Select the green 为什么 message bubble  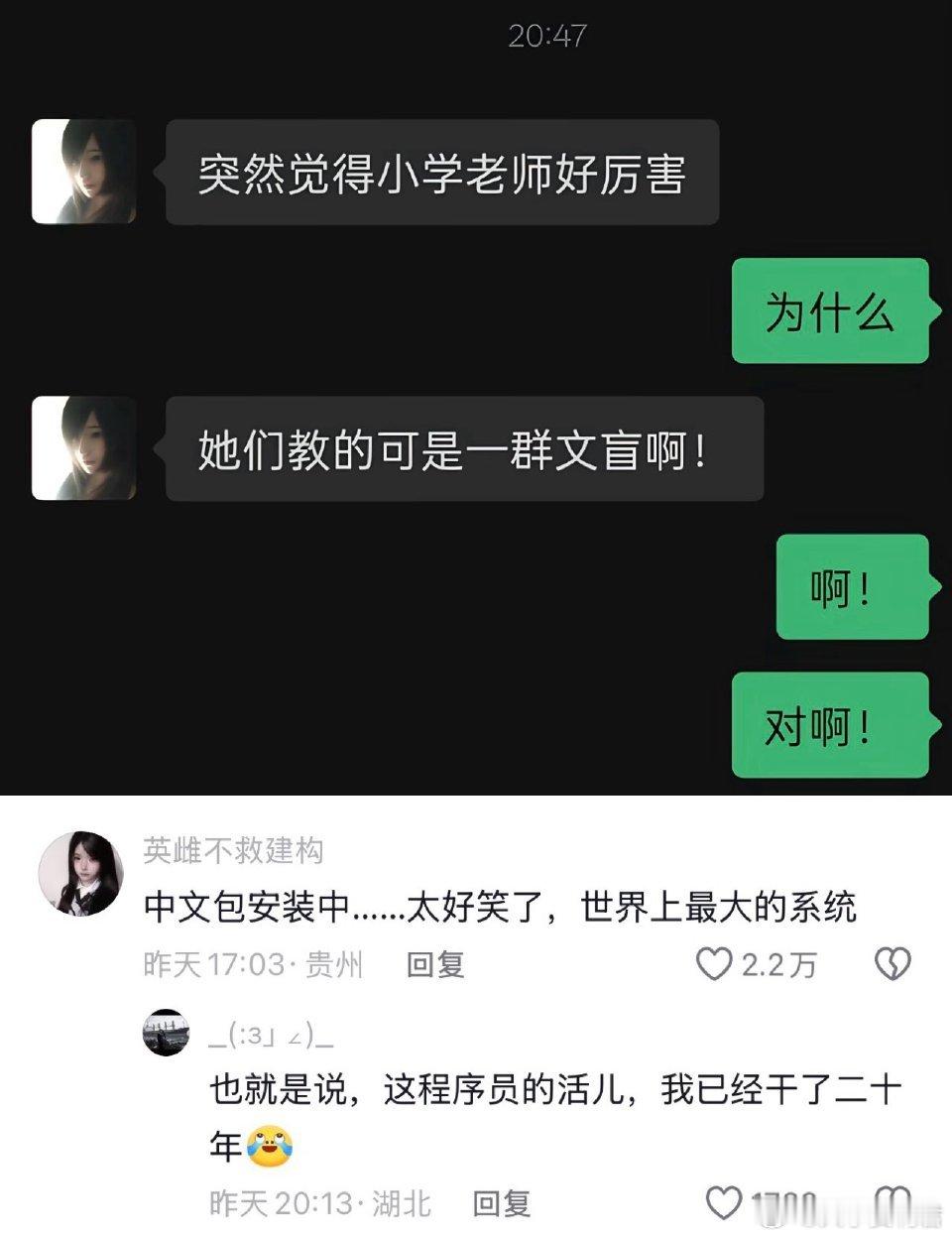[831, 310]
